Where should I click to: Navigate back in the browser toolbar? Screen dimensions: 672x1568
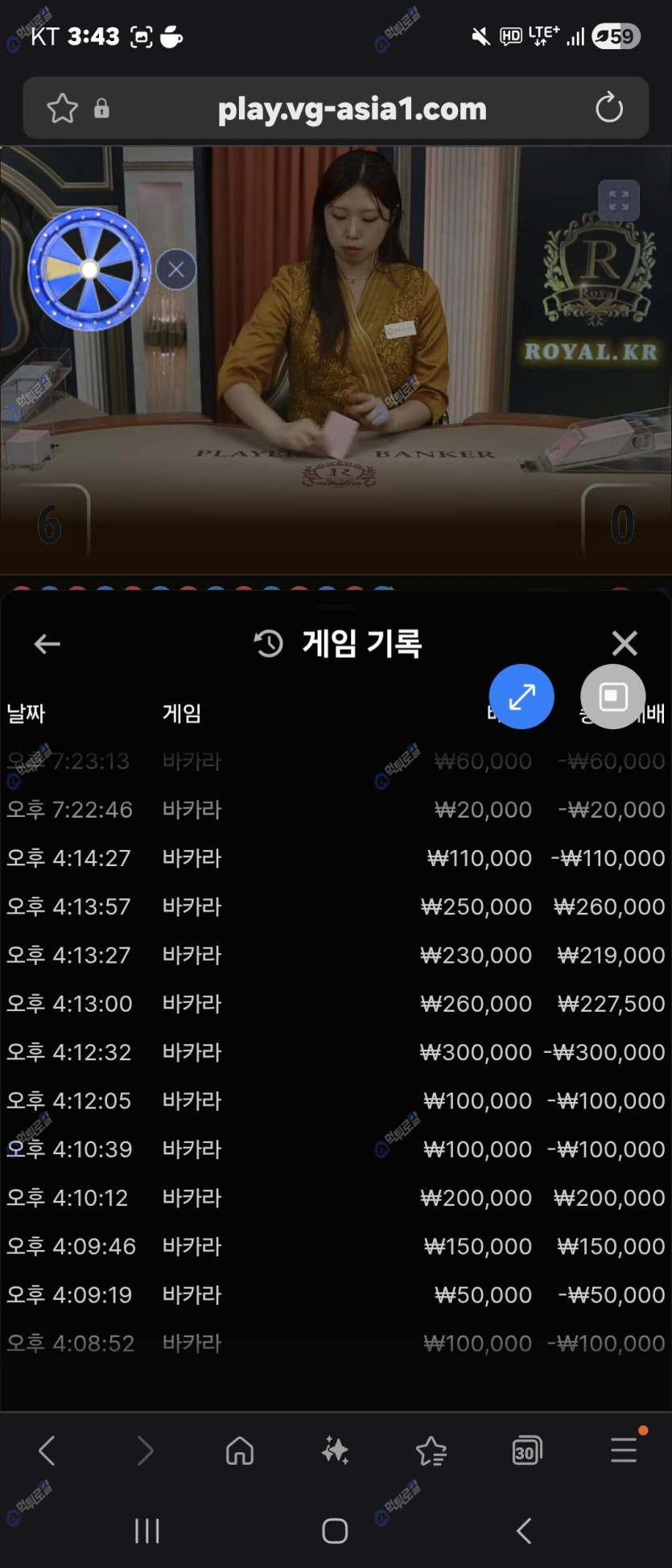(47, 1451)
